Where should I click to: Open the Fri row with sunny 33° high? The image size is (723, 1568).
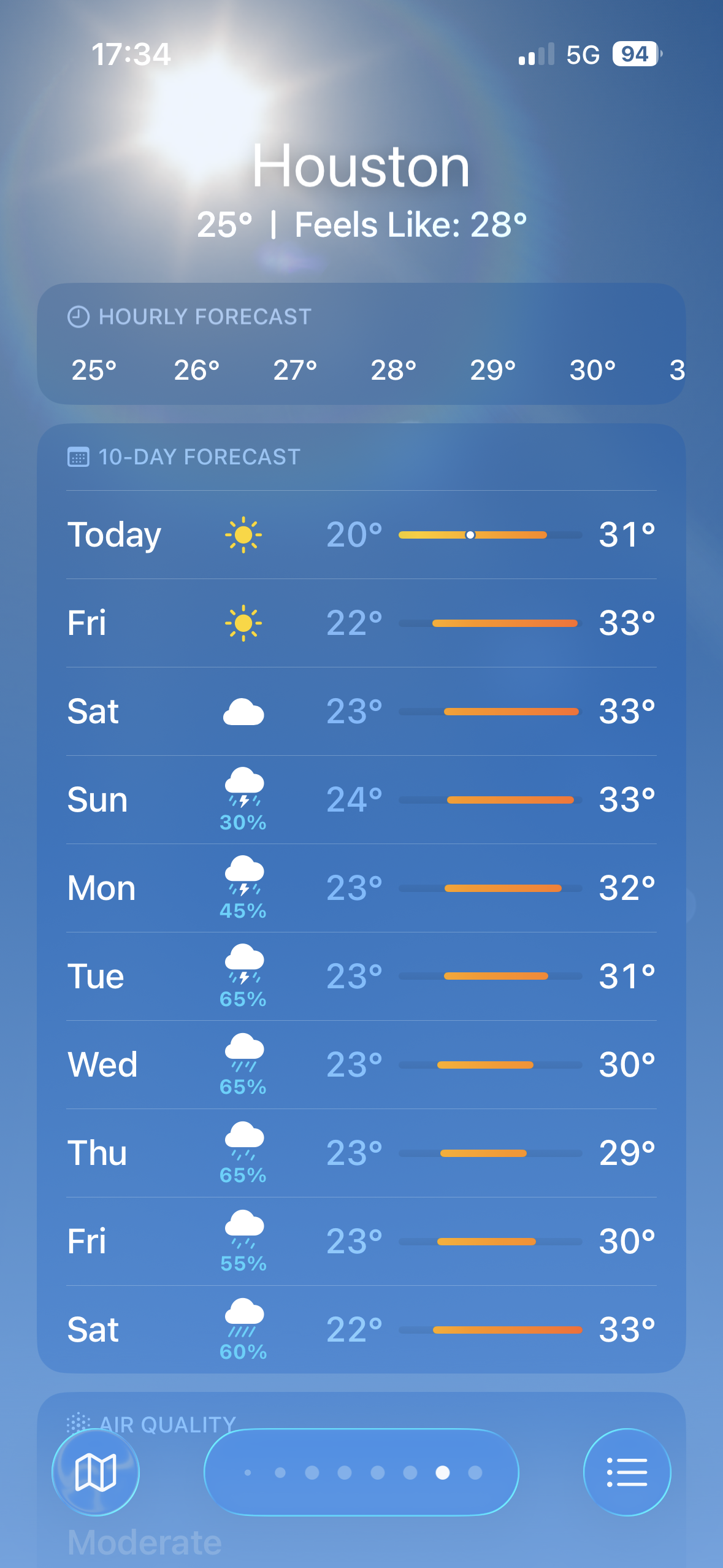[361, 623]
